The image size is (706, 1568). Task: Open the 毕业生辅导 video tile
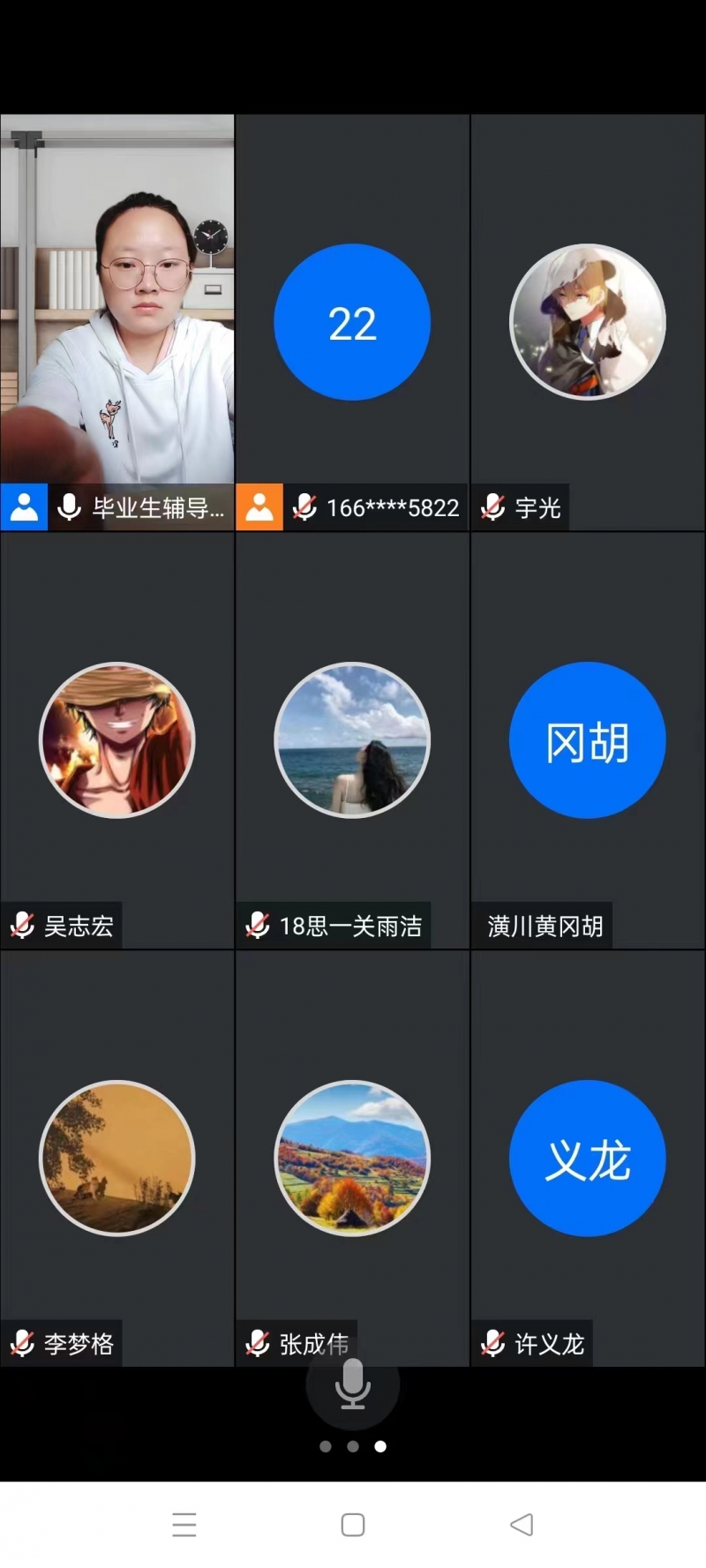click(x=117, y=300)
